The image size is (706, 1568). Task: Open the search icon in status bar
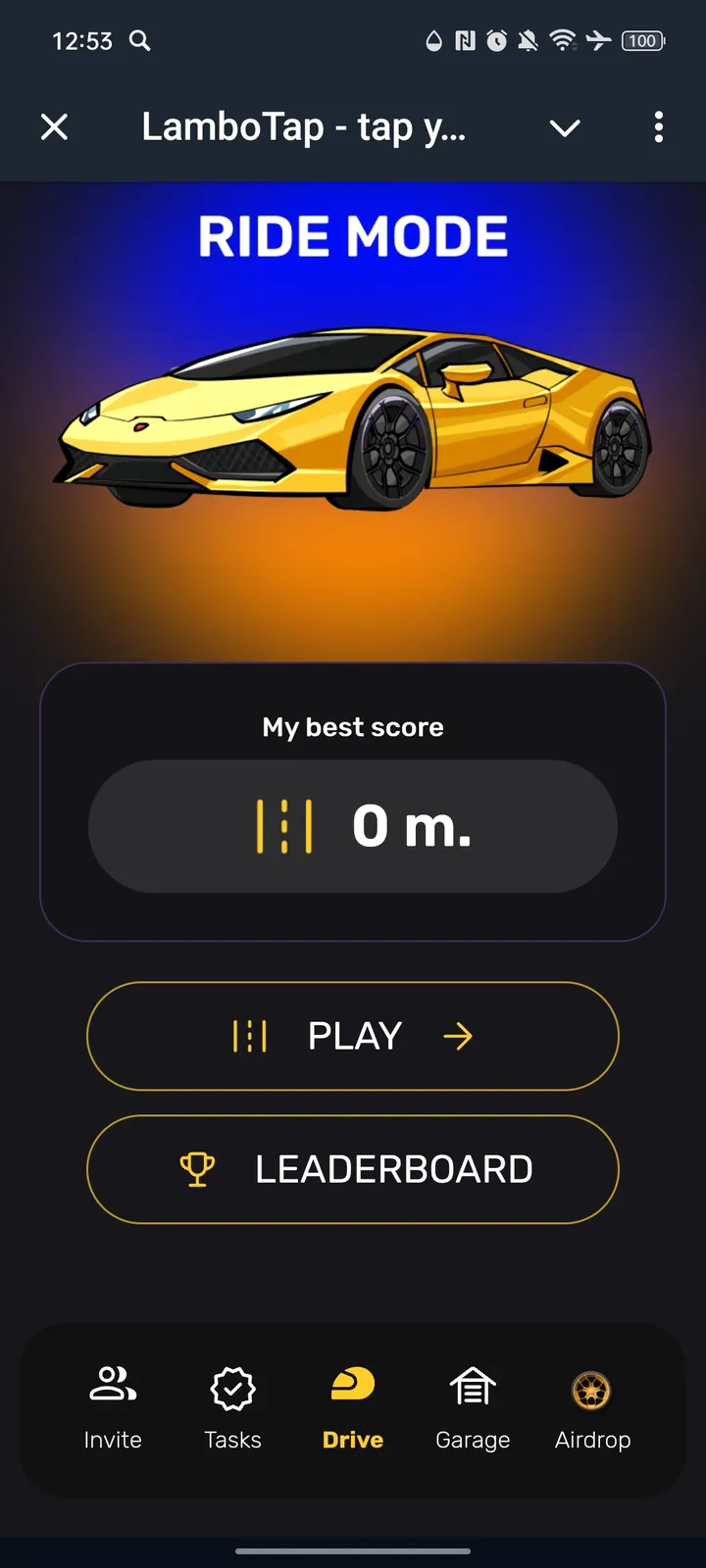[x=140, y=41]
